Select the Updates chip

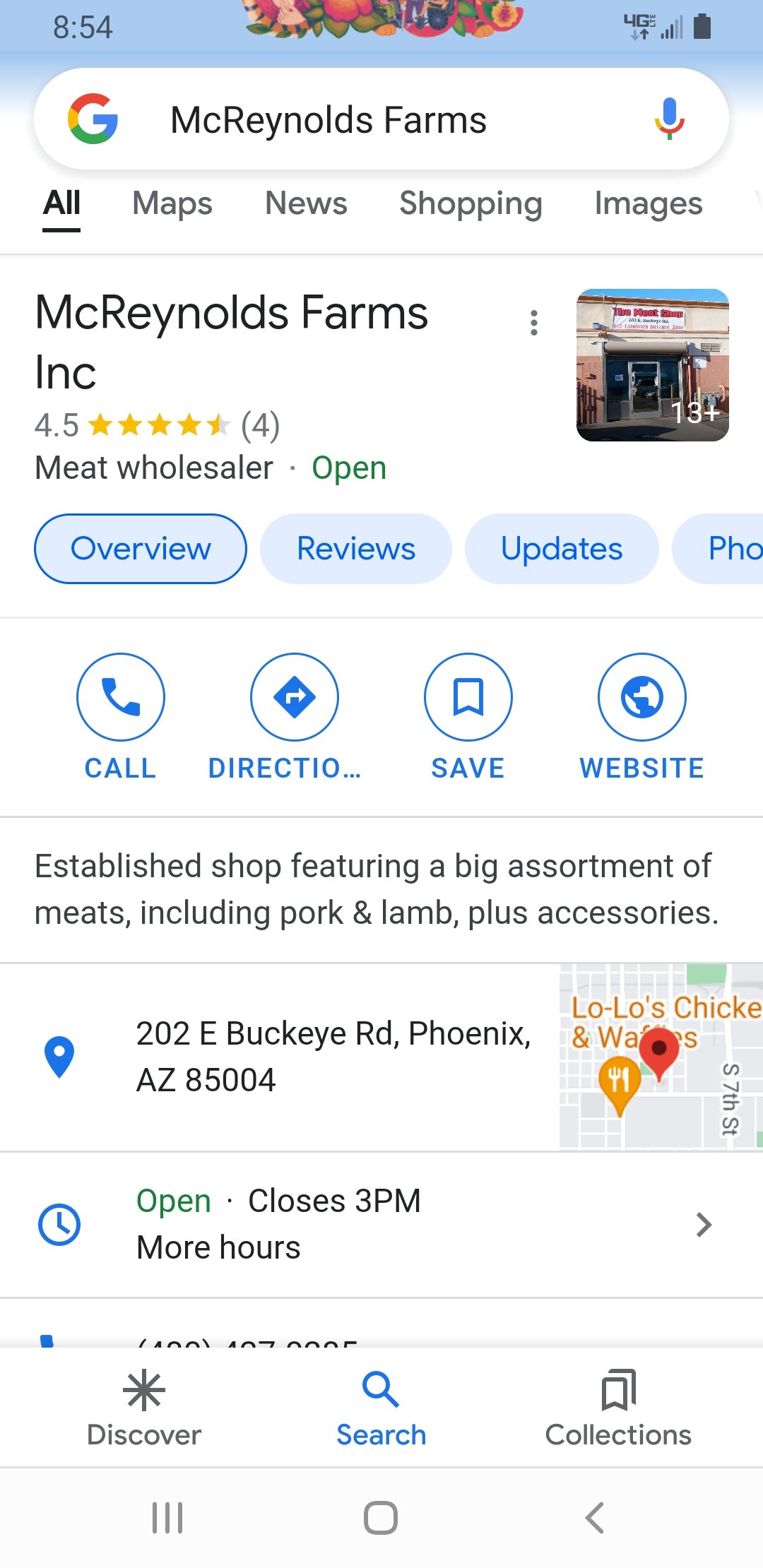tap(562, 549)
